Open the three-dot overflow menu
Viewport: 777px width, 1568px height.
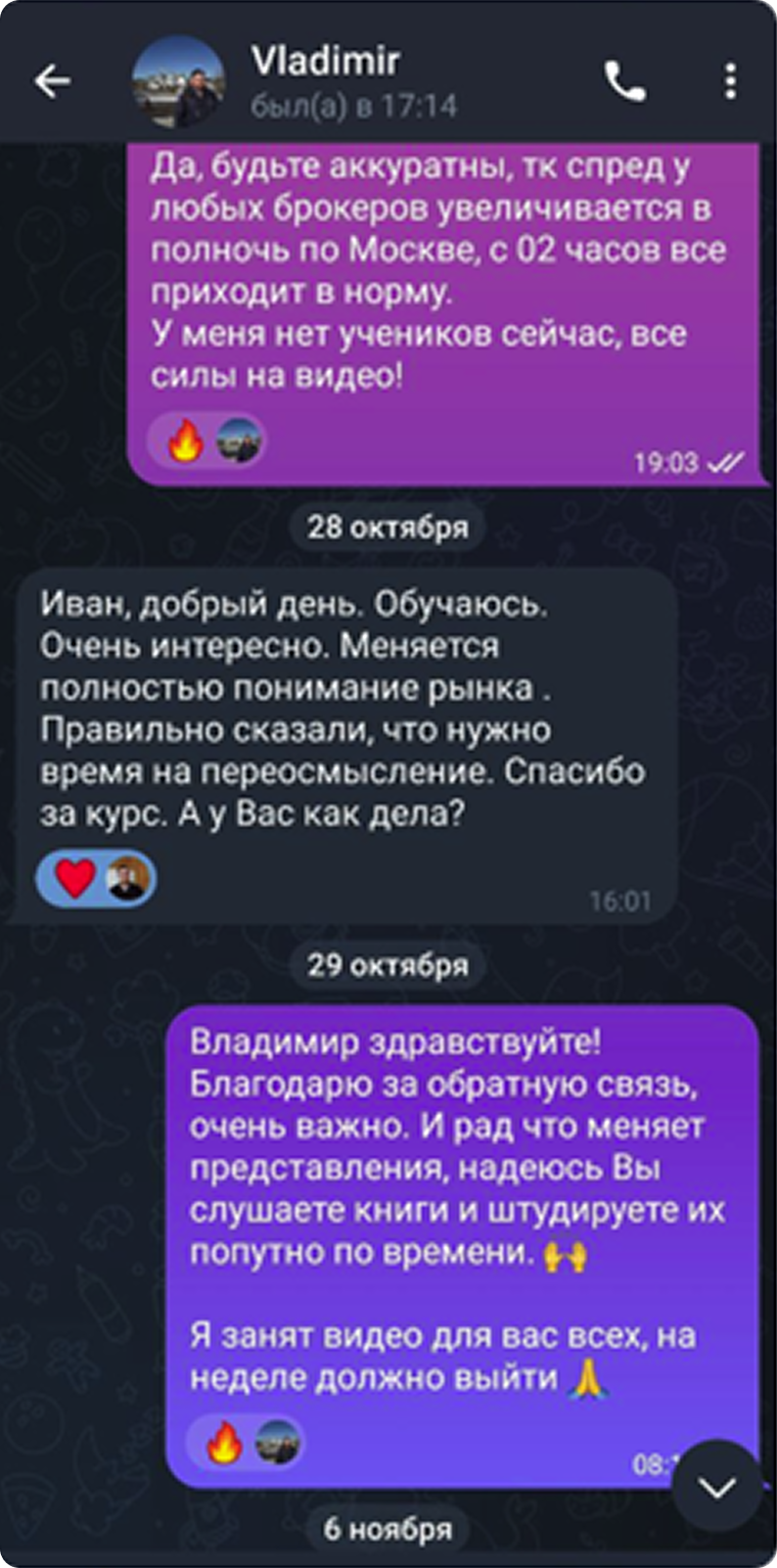coord(730,81)
